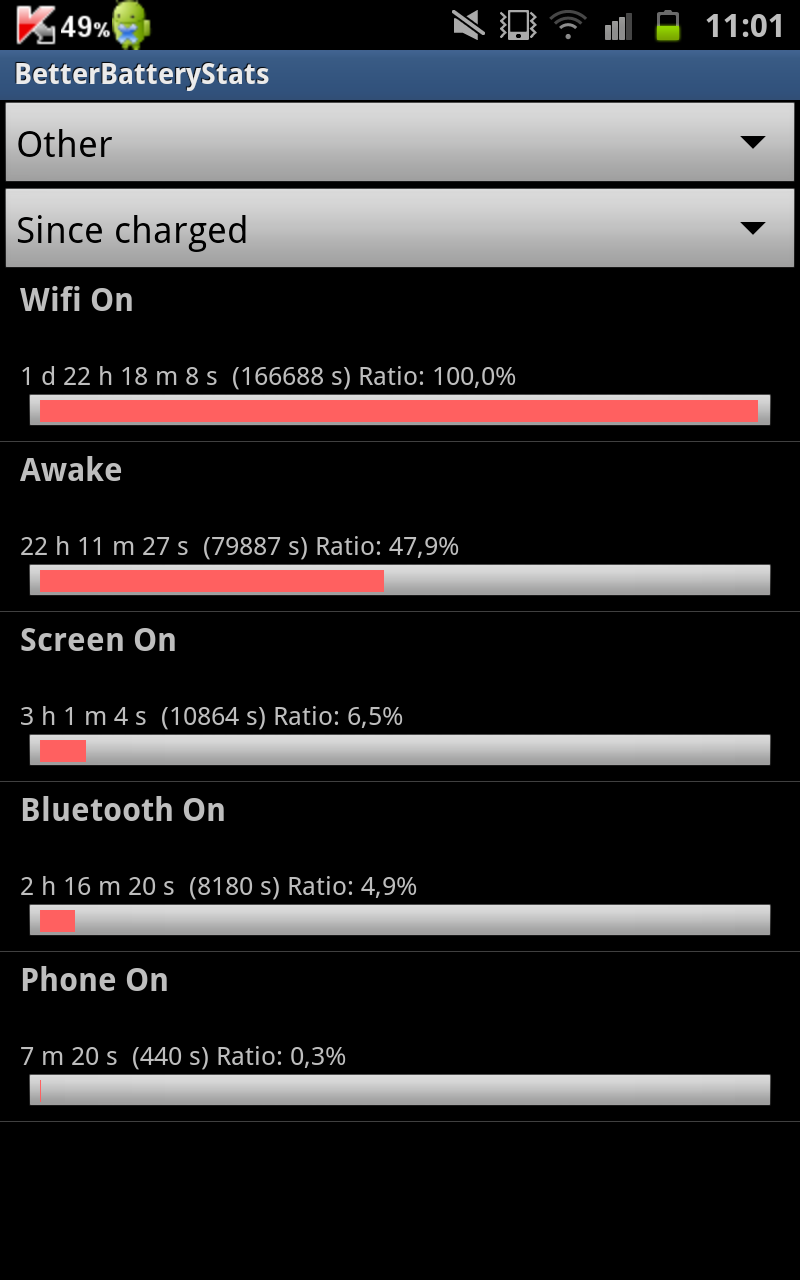Open the Phone On row
The image size is (800, 1280).
coord(400,1037)
